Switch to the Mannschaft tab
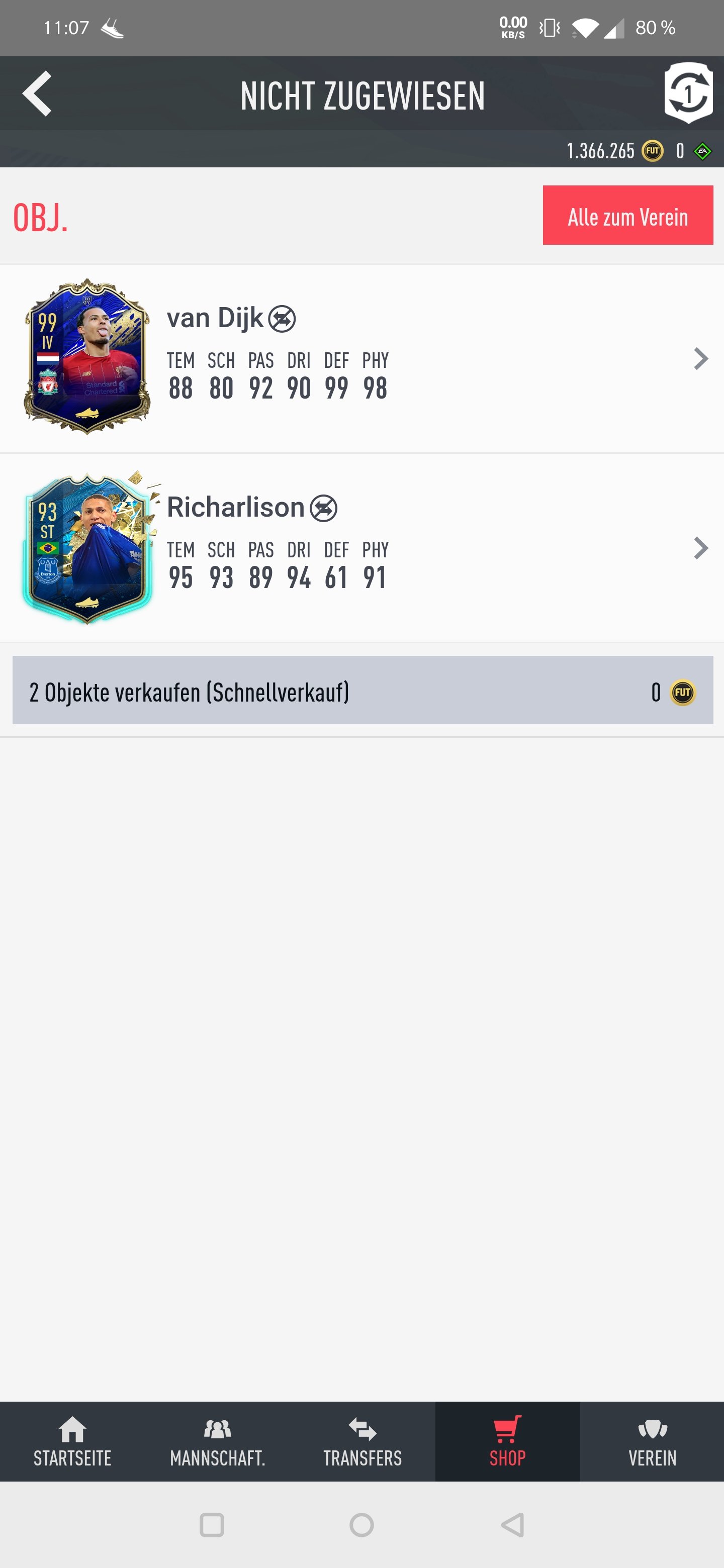The image size is (724, 1568). [217, 1441]
